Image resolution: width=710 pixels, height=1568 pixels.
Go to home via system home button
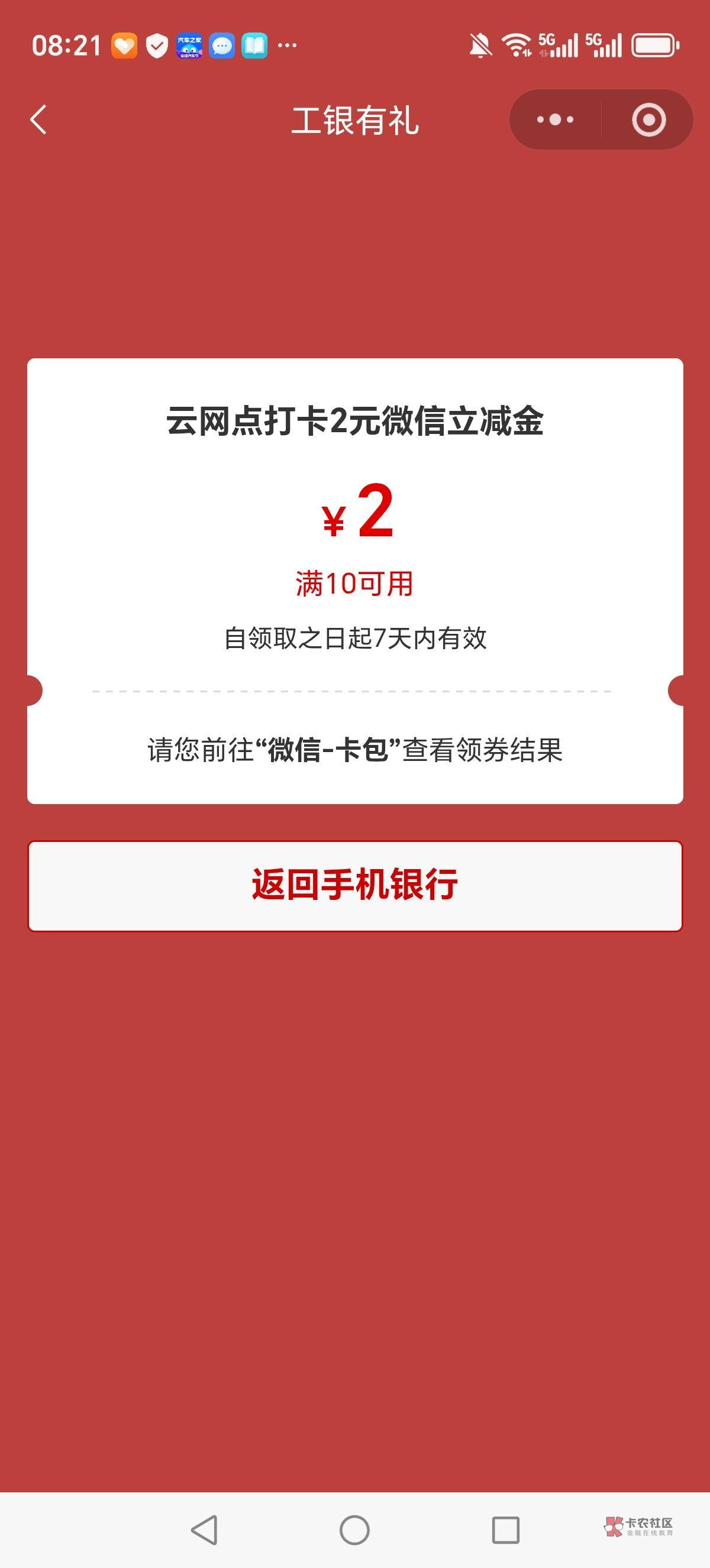point(354,1530)
